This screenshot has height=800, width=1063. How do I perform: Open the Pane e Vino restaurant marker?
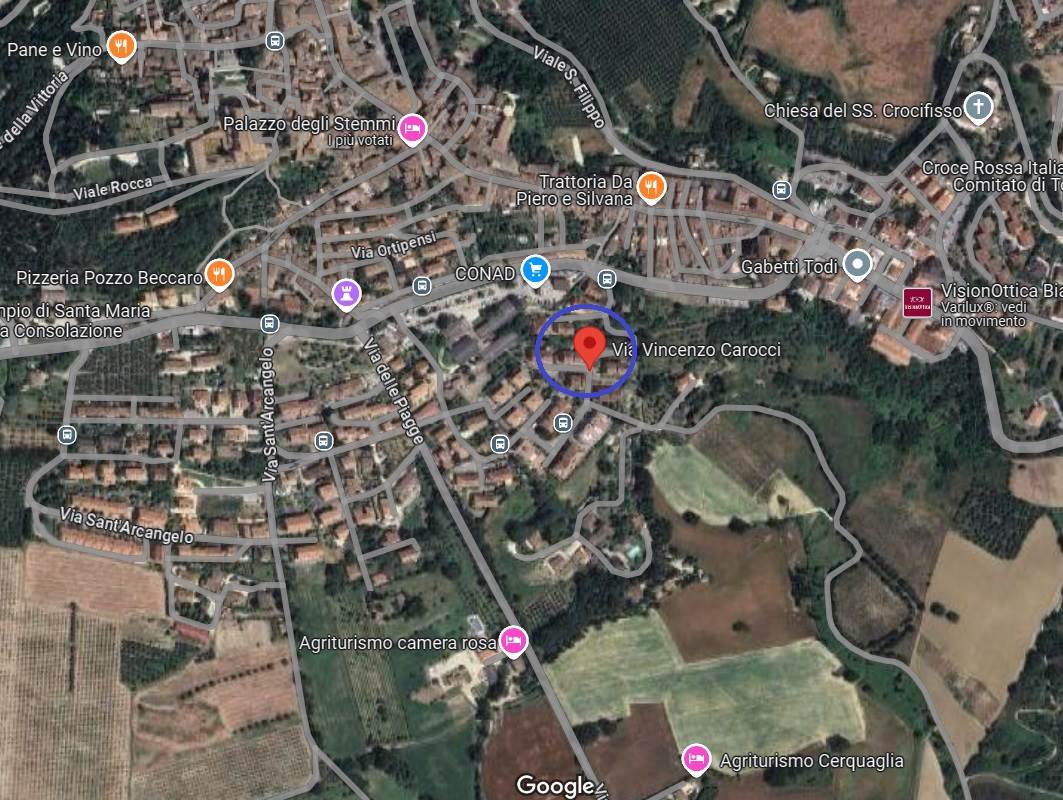tap(121, 46)
